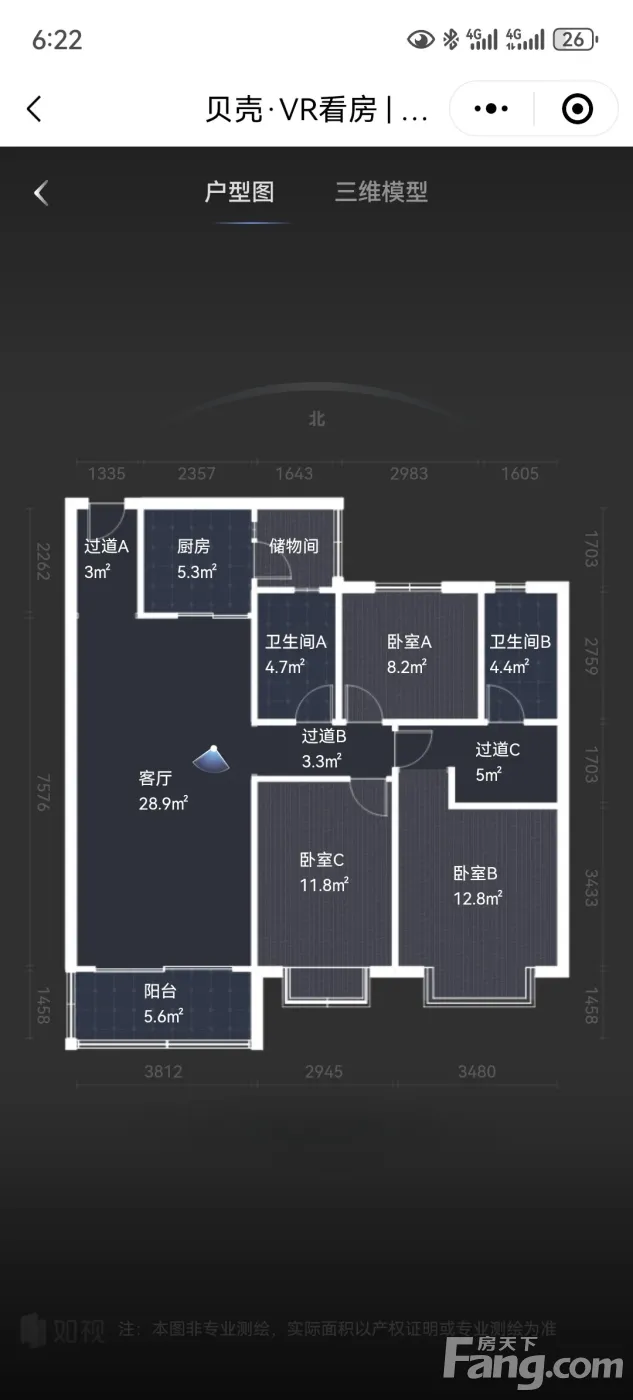
Task: Tap the back arrow beside 户型图
Action: pyautogui.click(x=41, y=193)
